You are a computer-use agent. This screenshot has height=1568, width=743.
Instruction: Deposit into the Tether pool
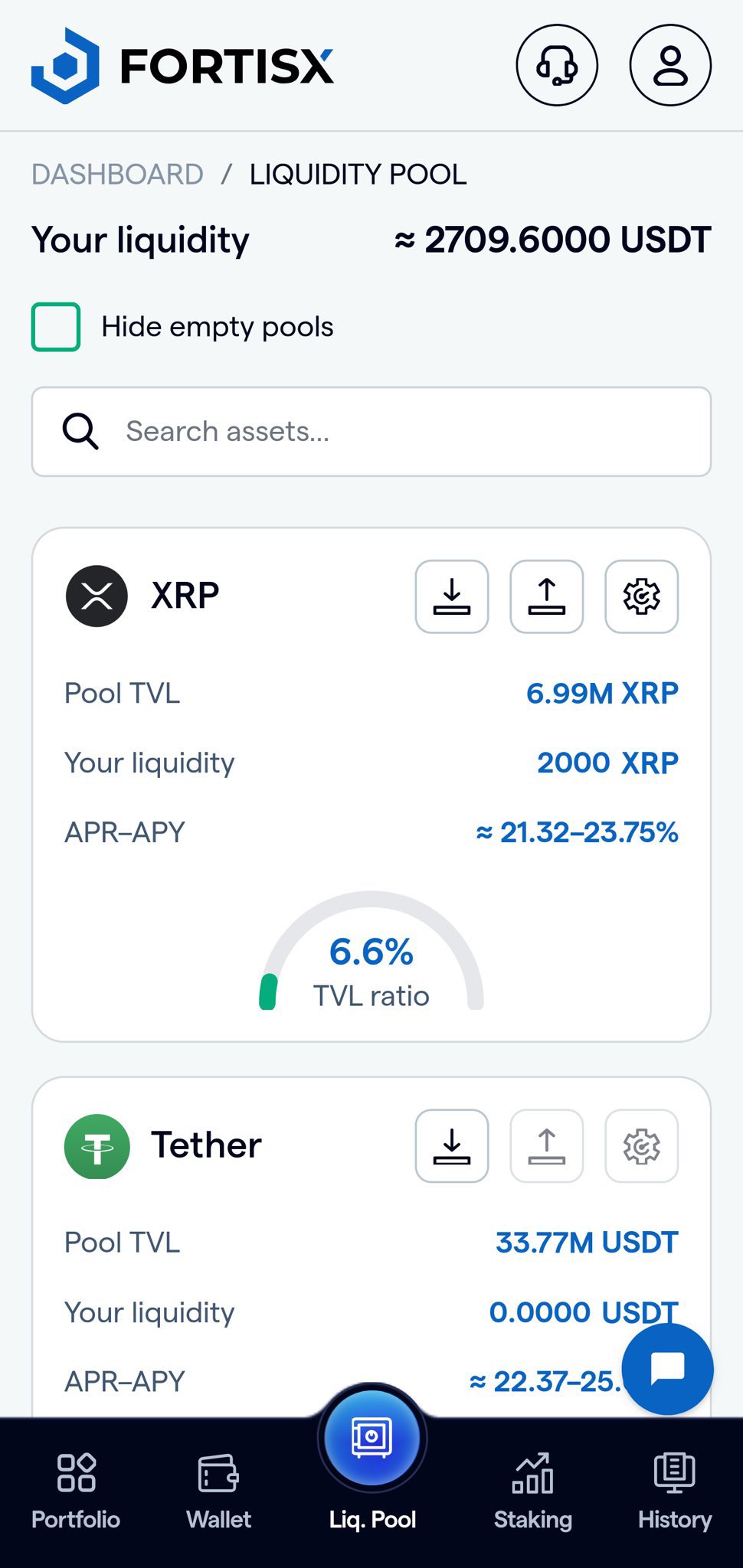[452, 1145]
